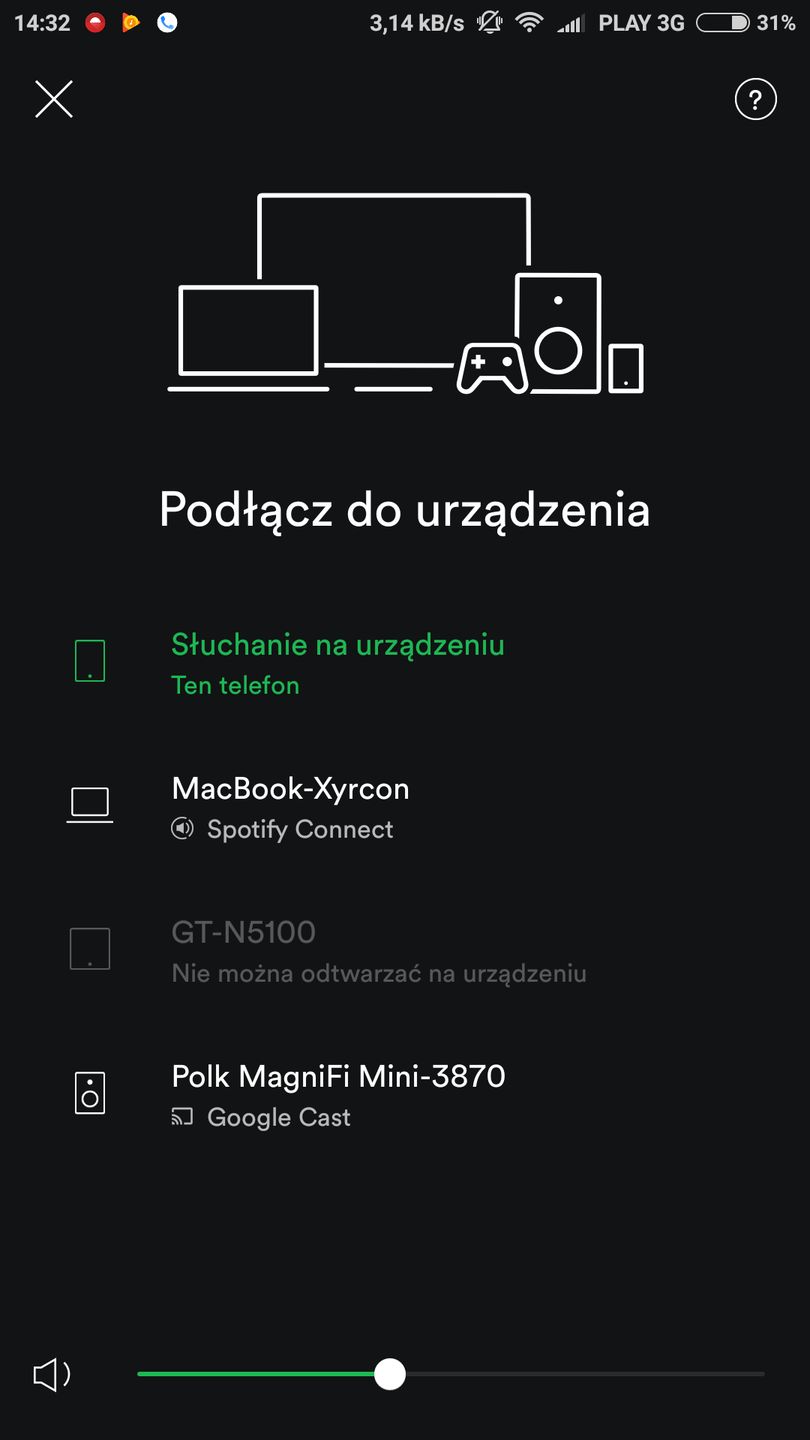Viewport: 810px width, 1440px height.
Task: Click the speaker icon beside Polk MagniFi Mini-3870
Action: click(x=89, y=1092)
